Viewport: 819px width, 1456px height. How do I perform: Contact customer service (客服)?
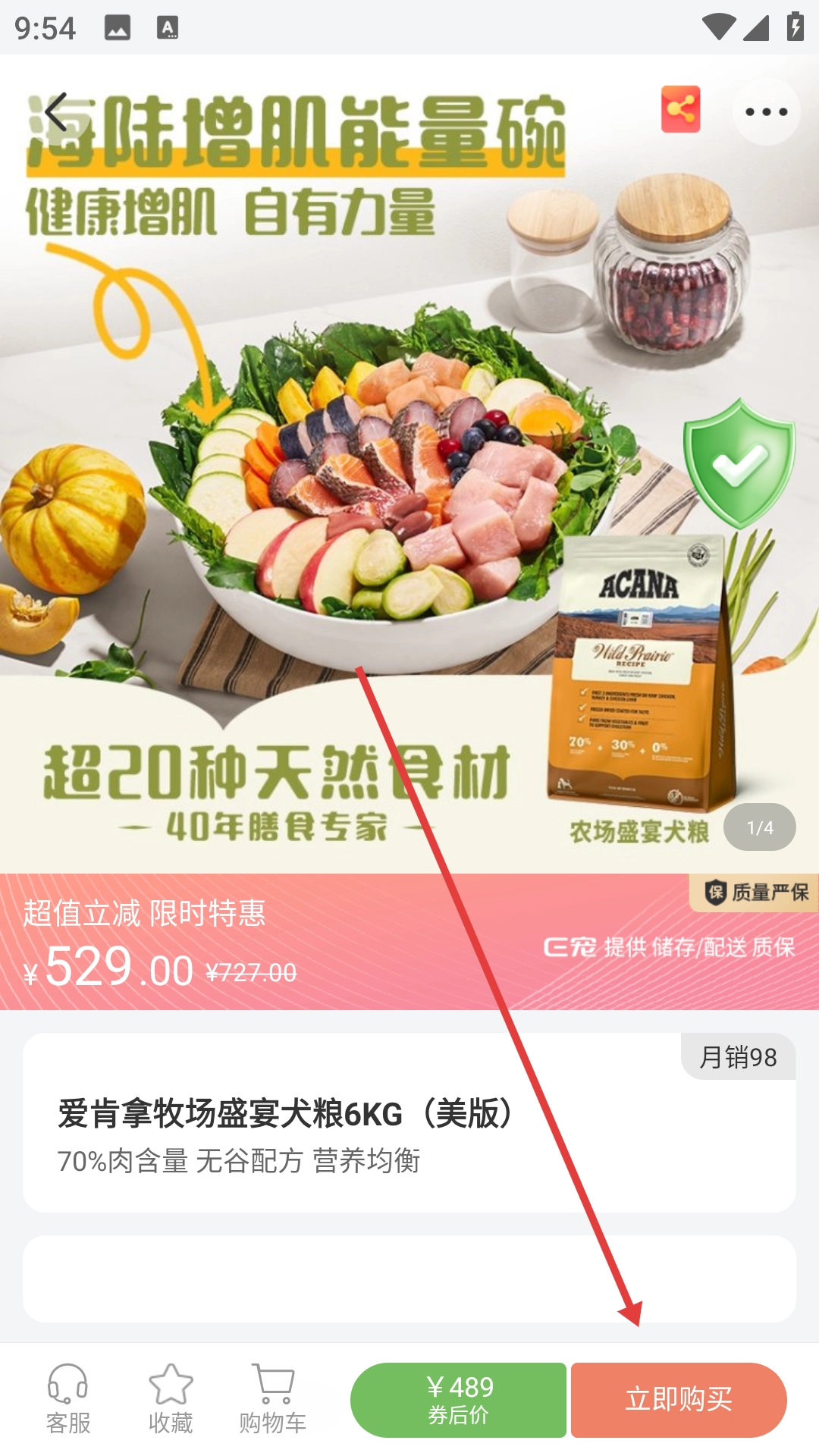click(x=68, y=1399)
